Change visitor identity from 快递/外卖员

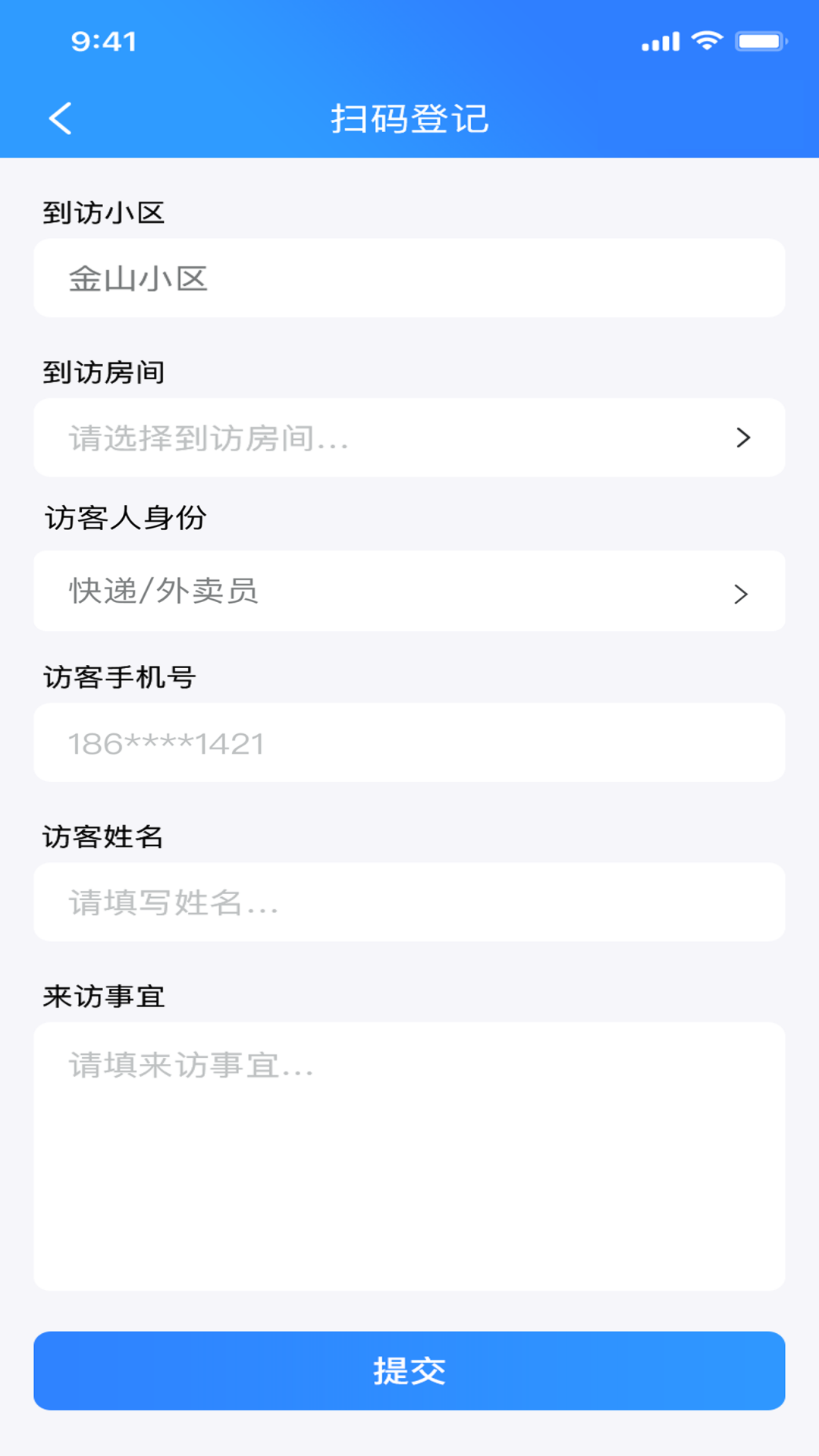[x=409, y=591]
